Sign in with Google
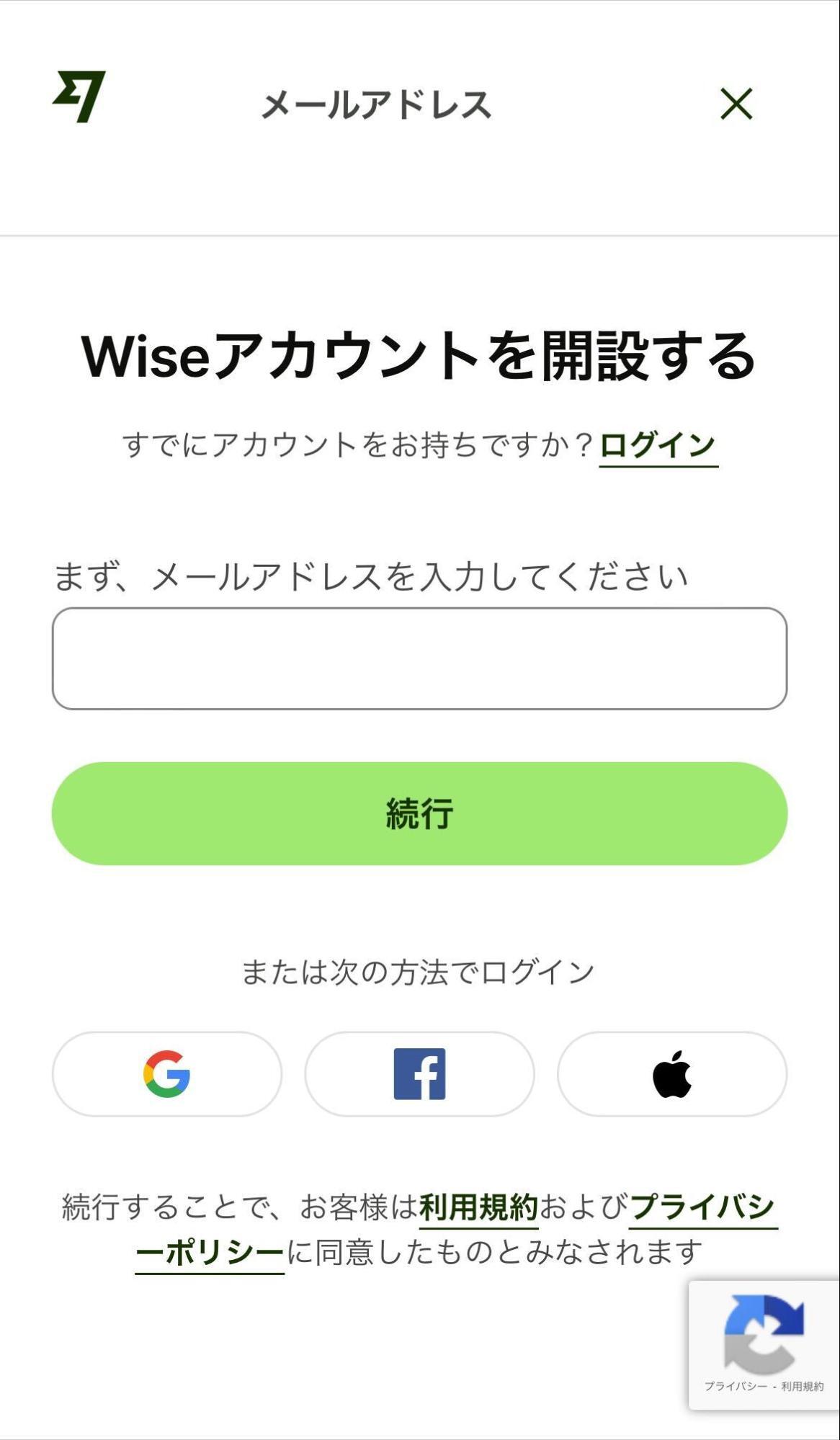 (167, 1073)
